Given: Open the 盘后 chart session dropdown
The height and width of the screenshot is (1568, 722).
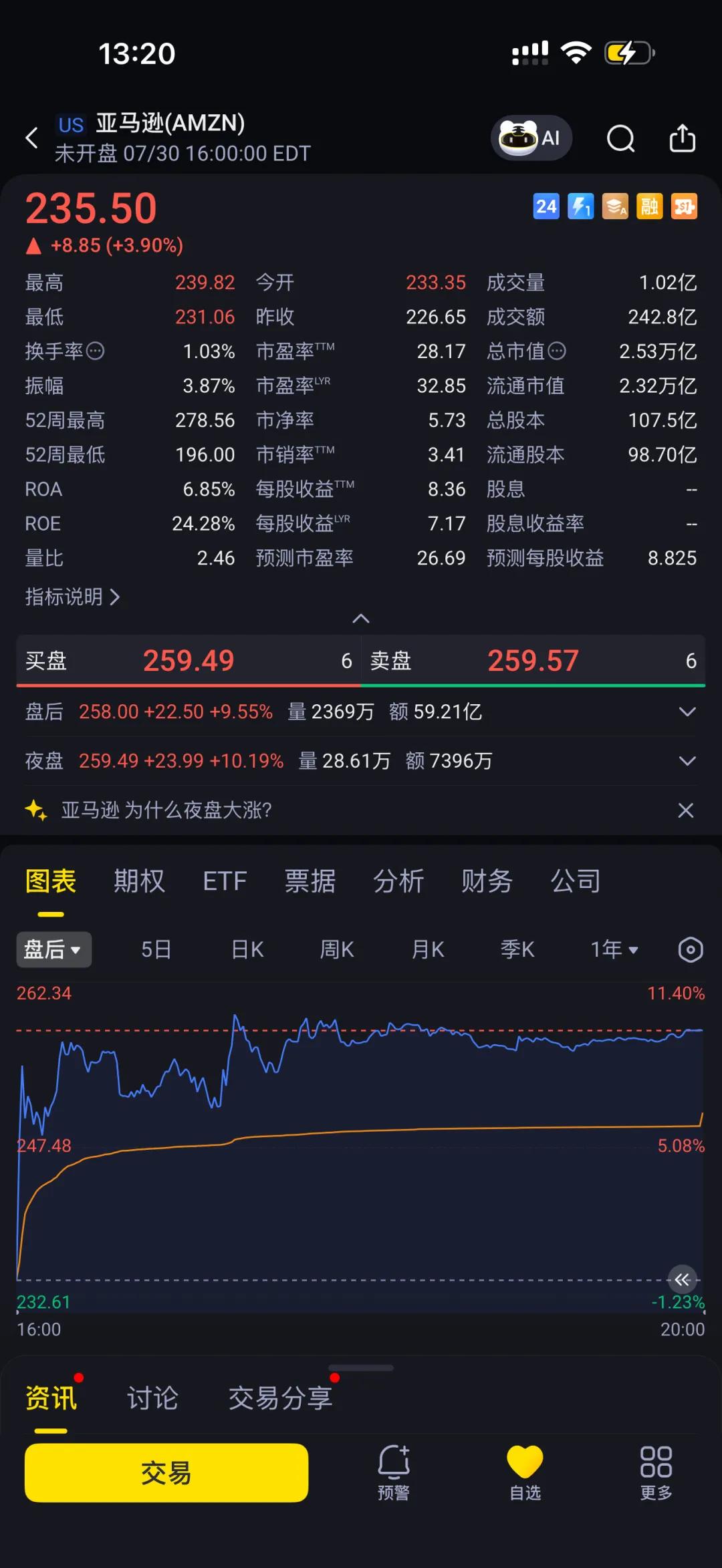Looking at the screenshot, I should point(53,949).
